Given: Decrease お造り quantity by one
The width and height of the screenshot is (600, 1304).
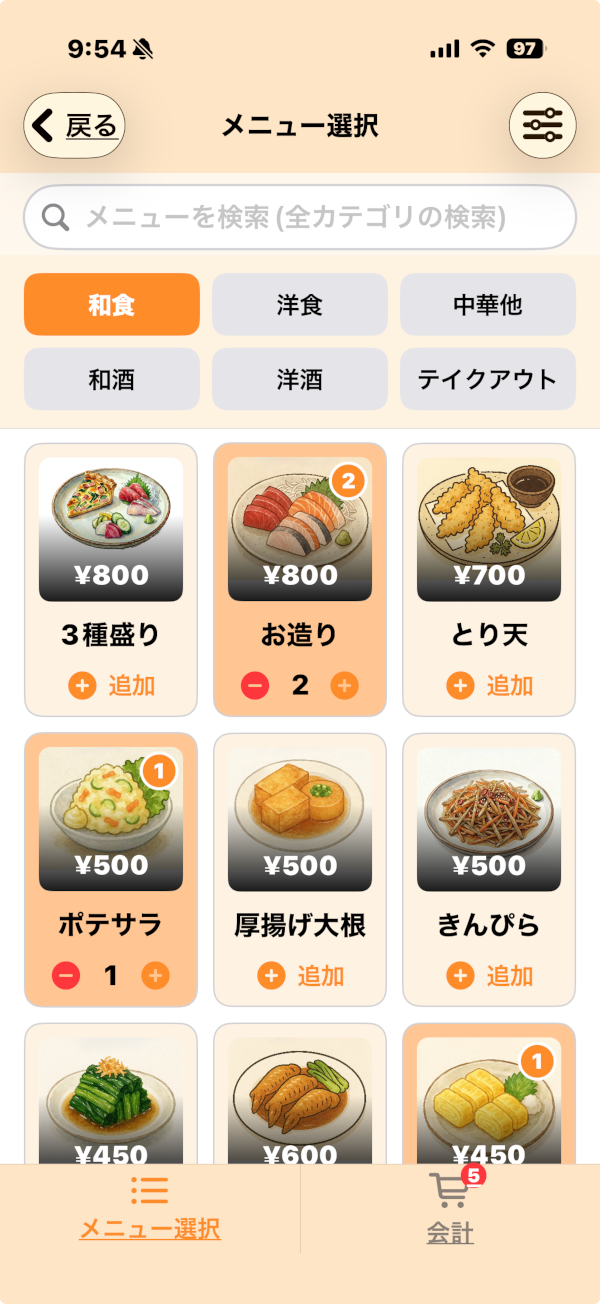Looking at the screenshot, I should coord(255,686).
